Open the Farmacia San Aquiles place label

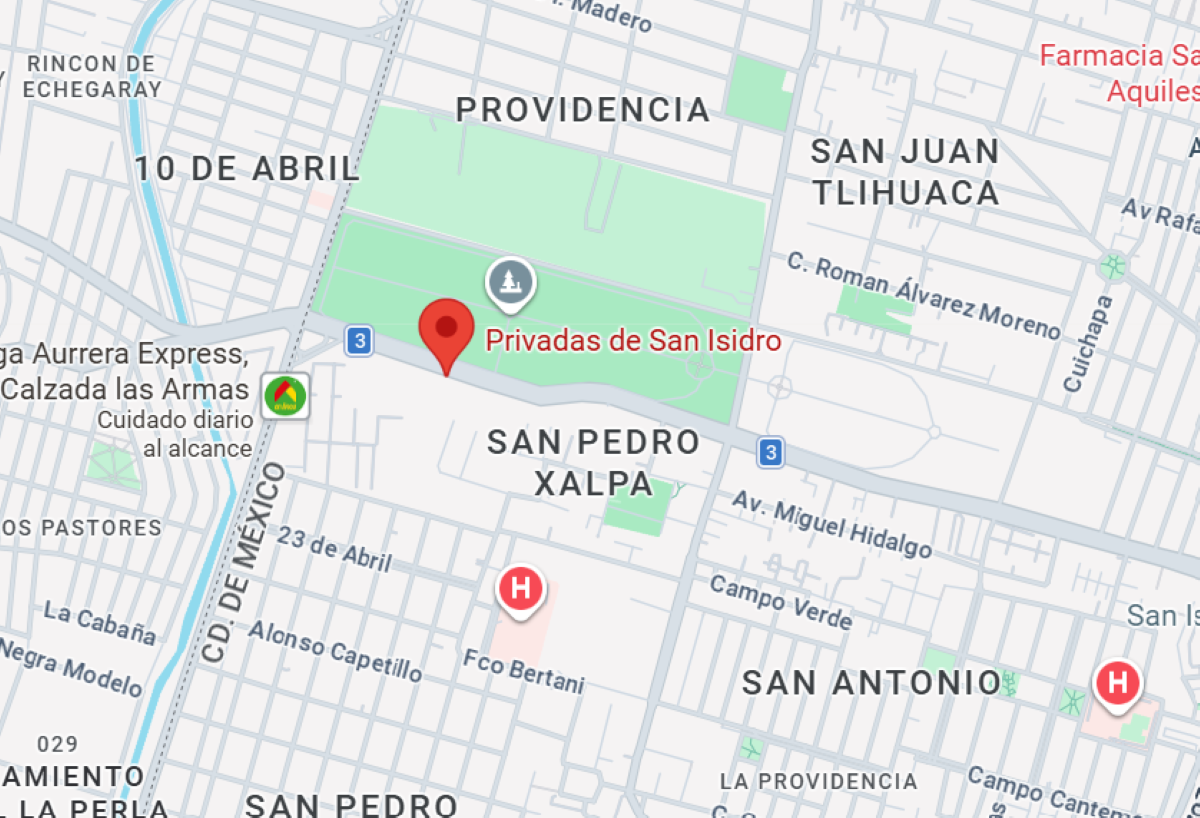tap(1120, 72)
